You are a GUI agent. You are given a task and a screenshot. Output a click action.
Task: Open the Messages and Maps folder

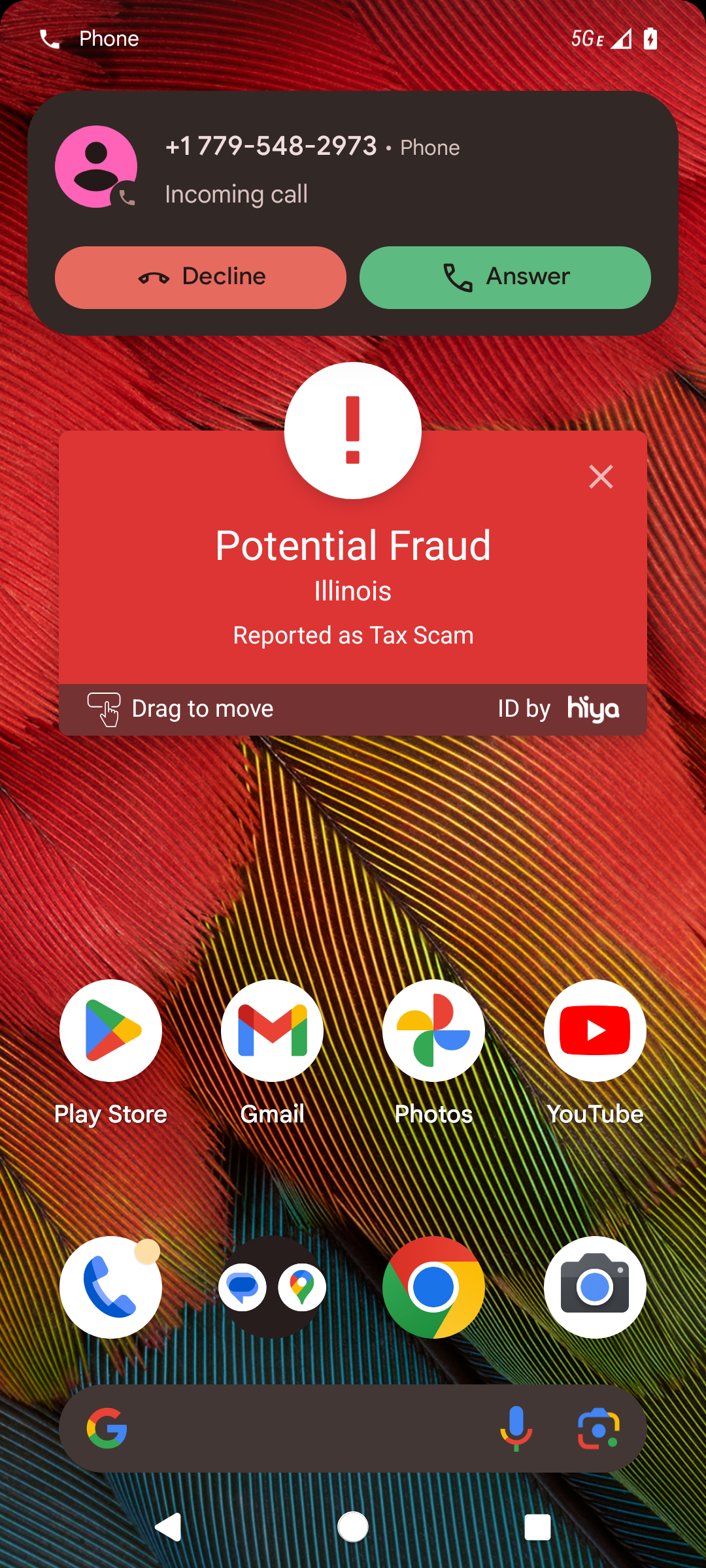click(272, 1287)
